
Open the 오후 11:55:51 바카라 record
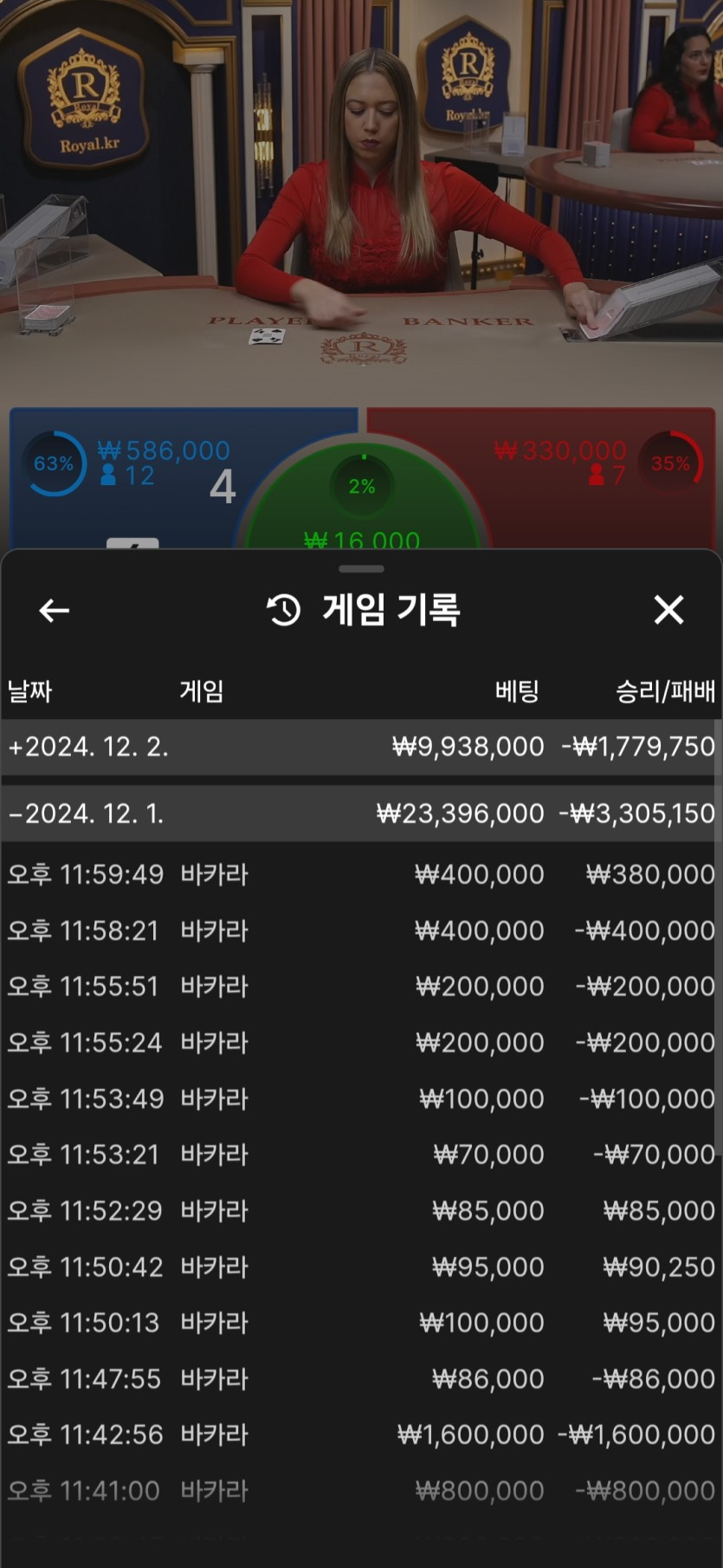coord(360,986)
